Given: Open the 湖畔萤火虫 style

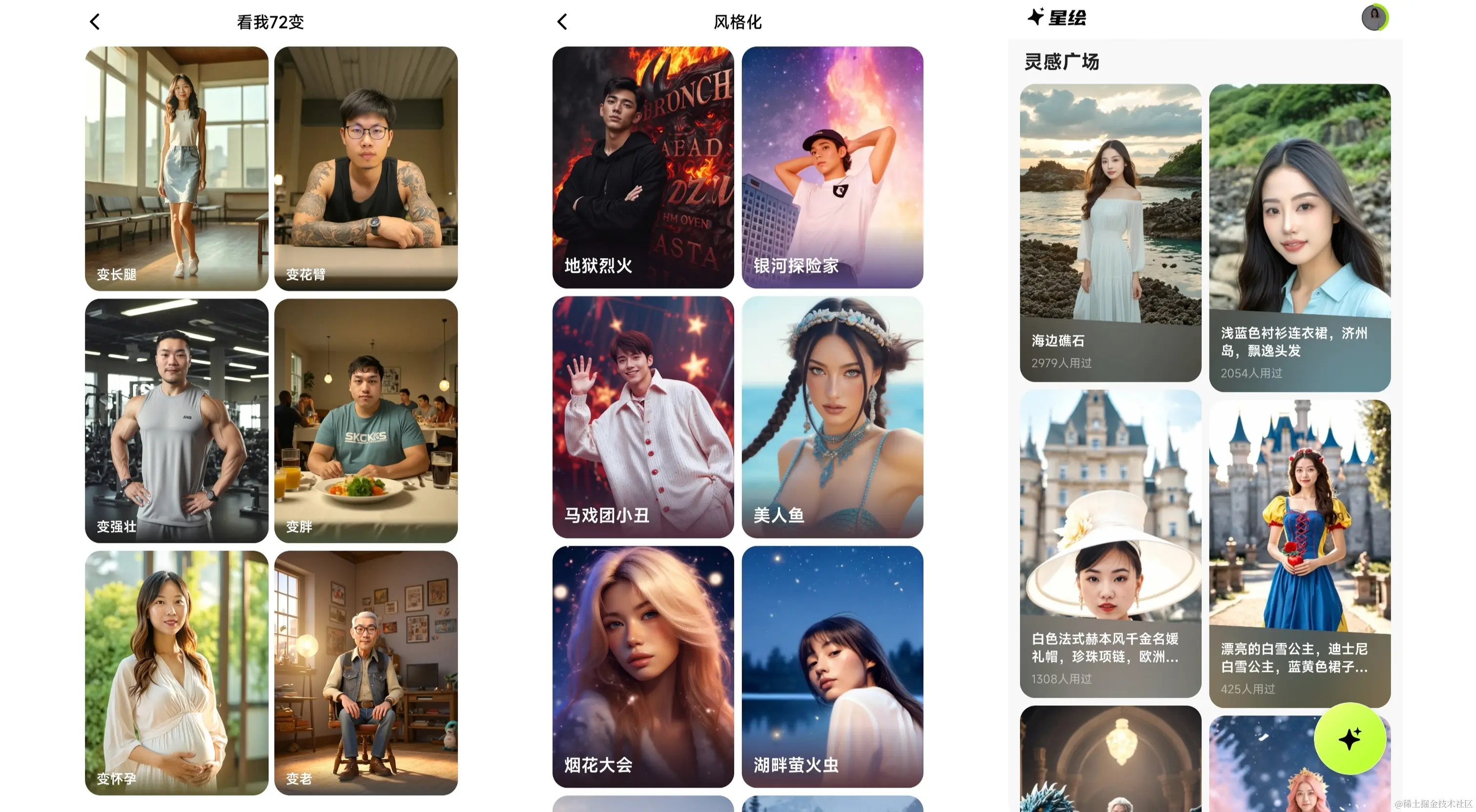Looking at the screenshot, I should (x=832, y=667).
